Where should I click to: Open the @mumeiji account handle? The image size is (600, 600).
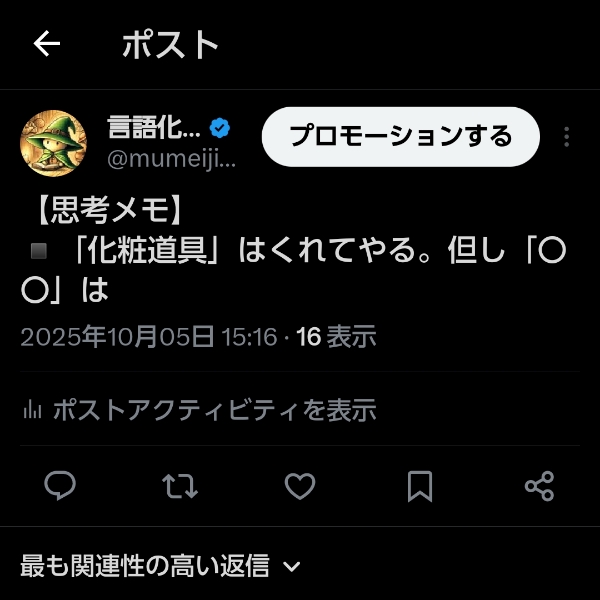click(171, 159)
